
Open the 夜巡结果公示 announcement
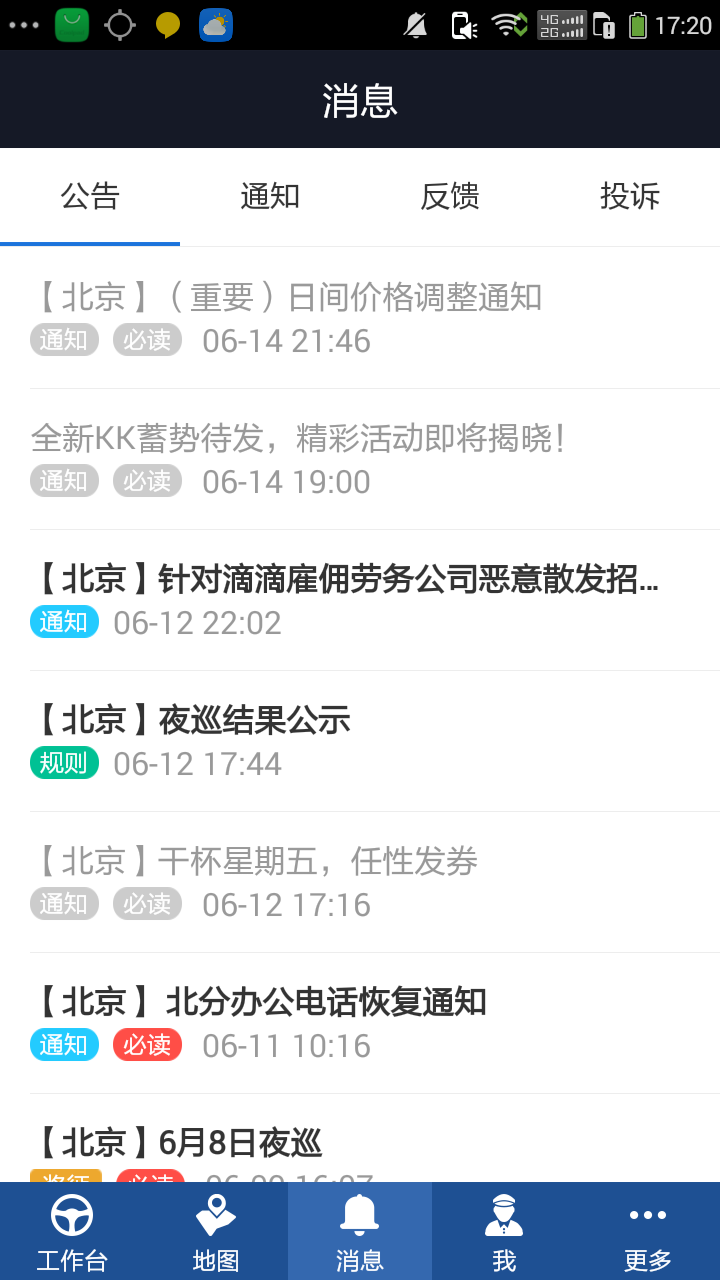[360, 741]
